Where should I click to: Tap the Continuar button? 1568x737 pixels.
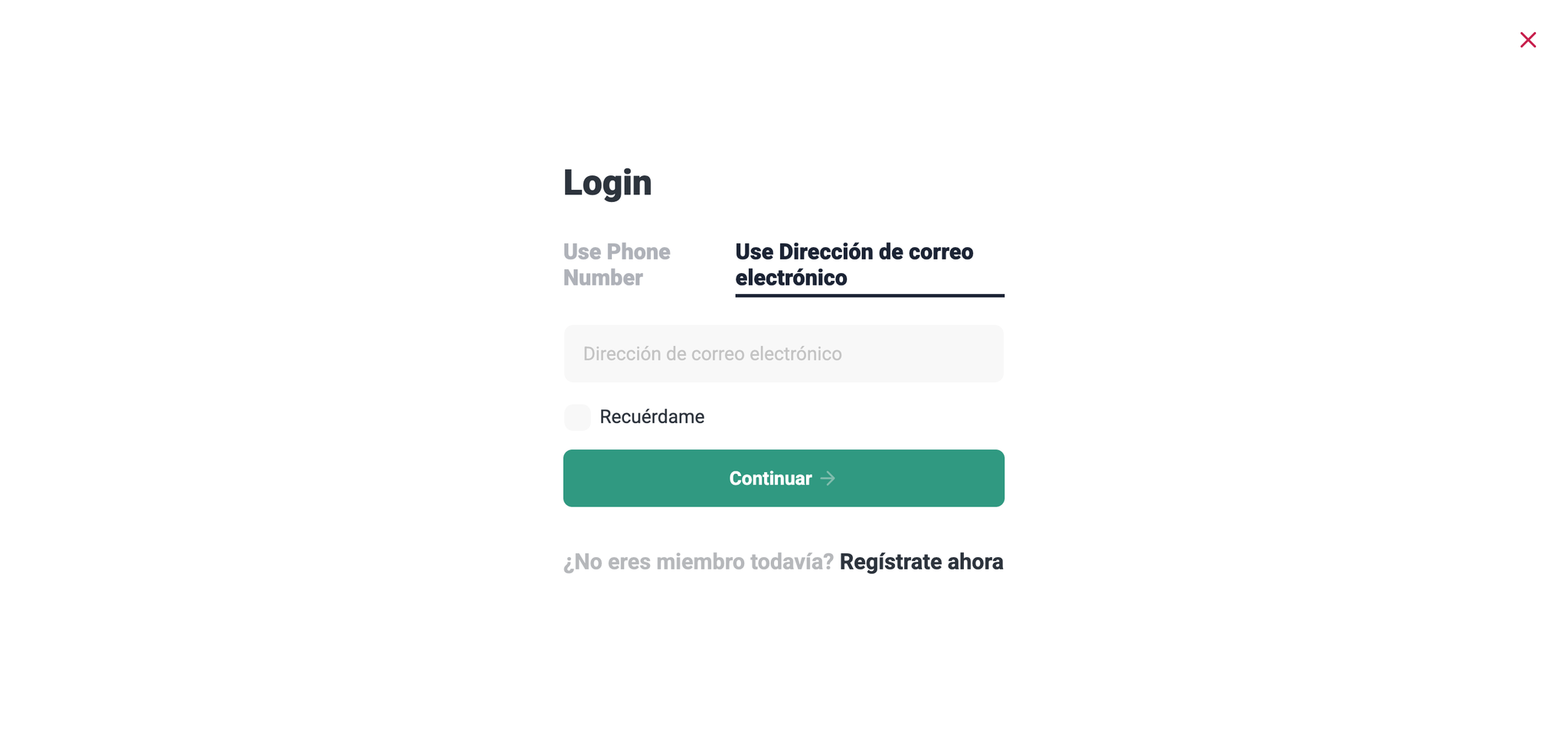[783, 478]
